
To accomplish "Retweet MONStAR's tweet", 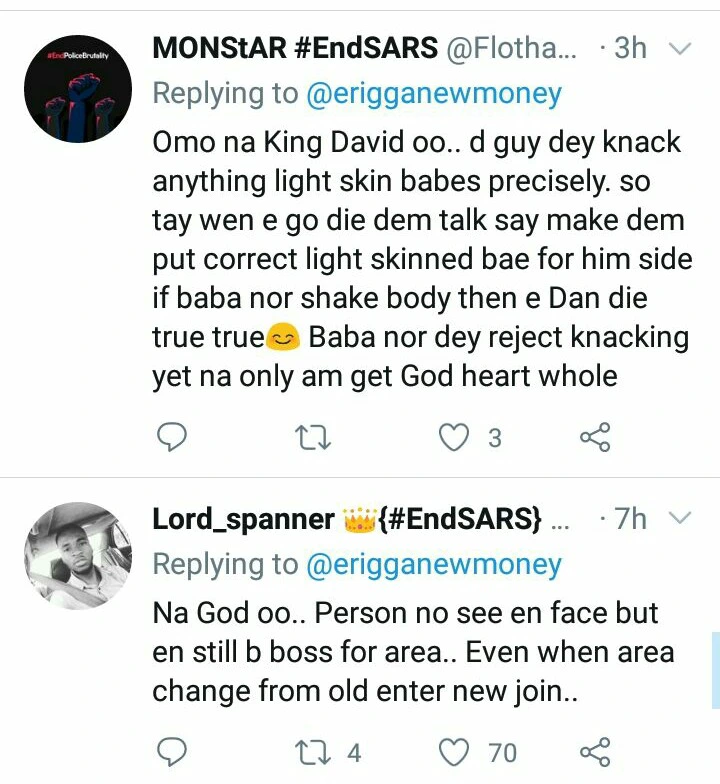I will [x=316, y=437].
